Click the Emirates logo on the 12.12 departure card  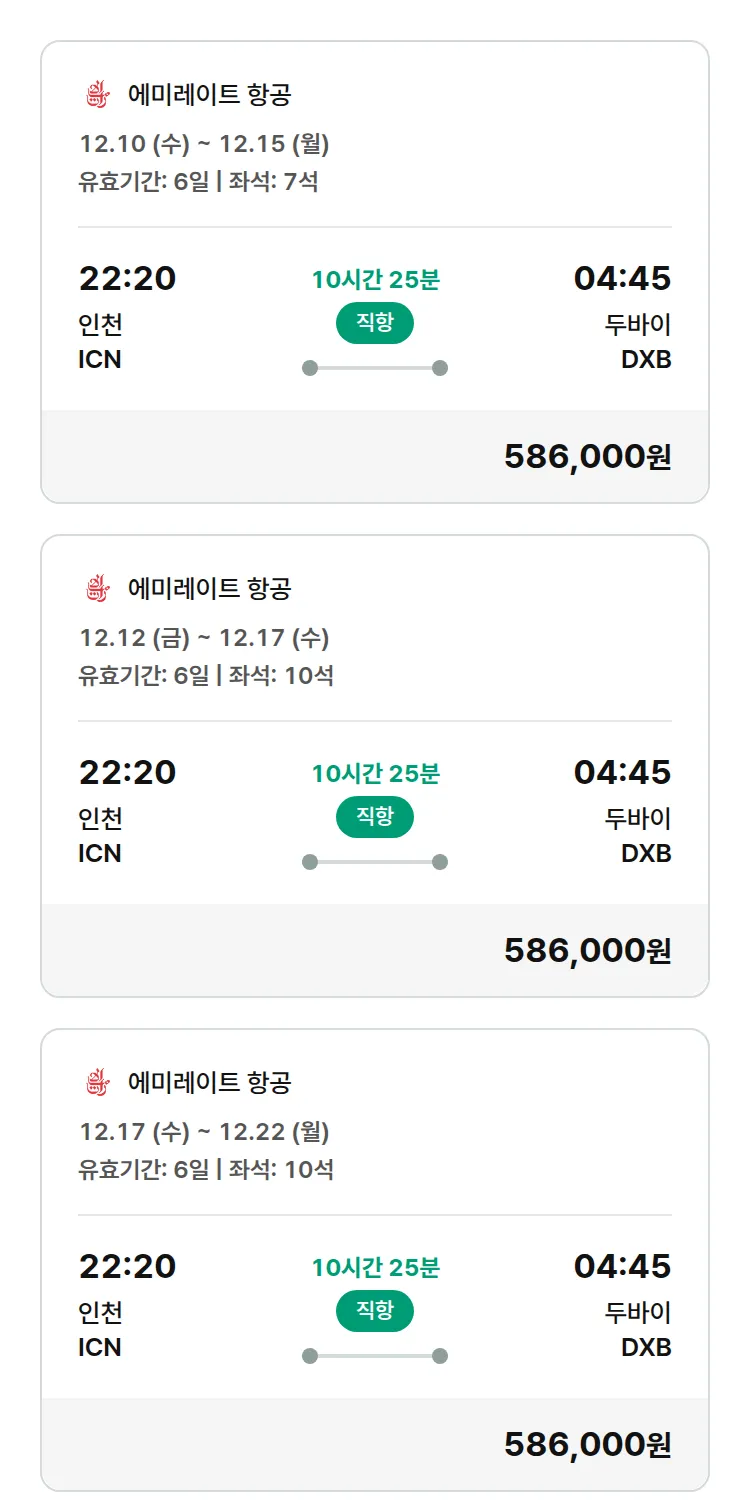[97, 588]
